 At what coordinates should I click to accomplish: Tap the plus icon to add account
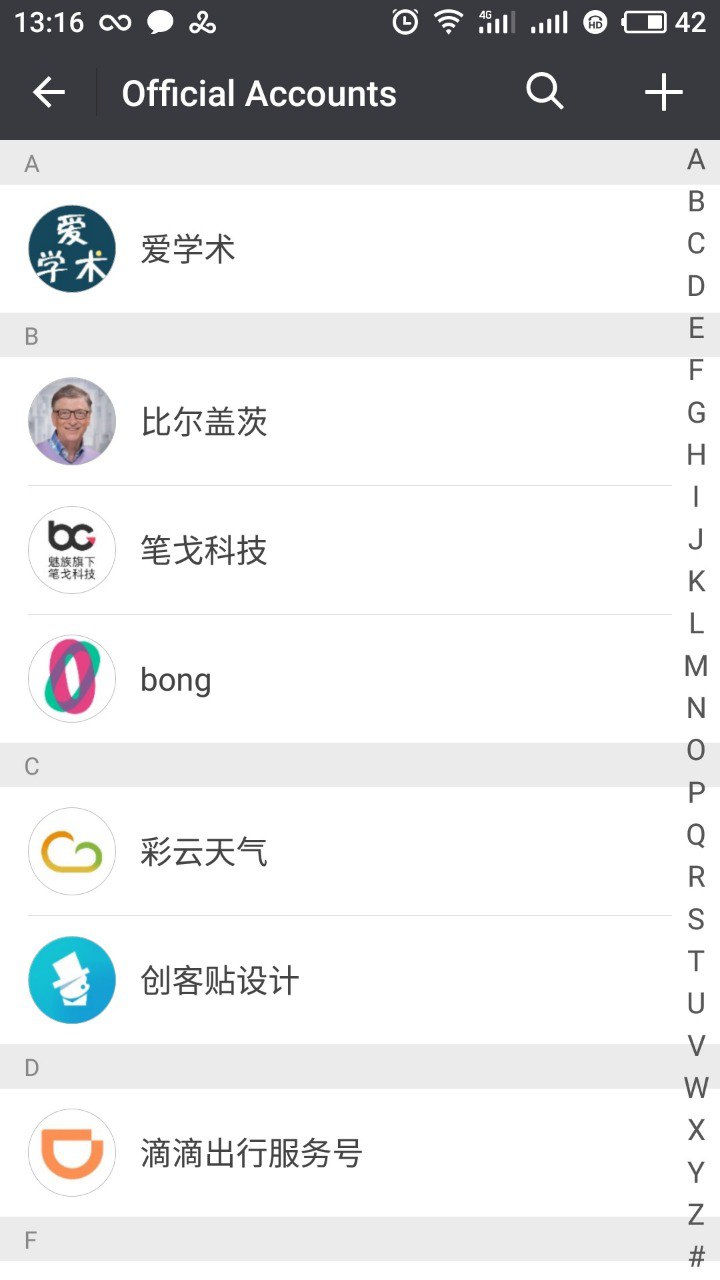(663, 93)
